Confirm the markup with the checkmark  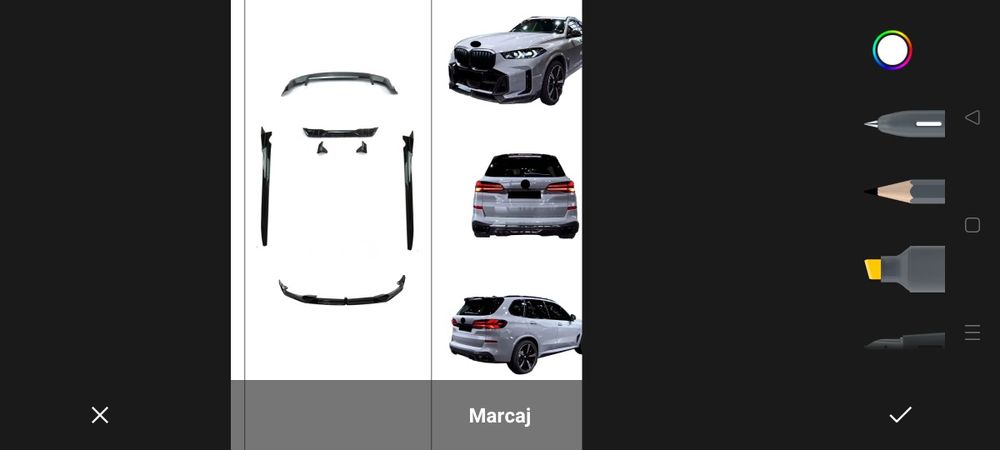(x=900, y=414)
